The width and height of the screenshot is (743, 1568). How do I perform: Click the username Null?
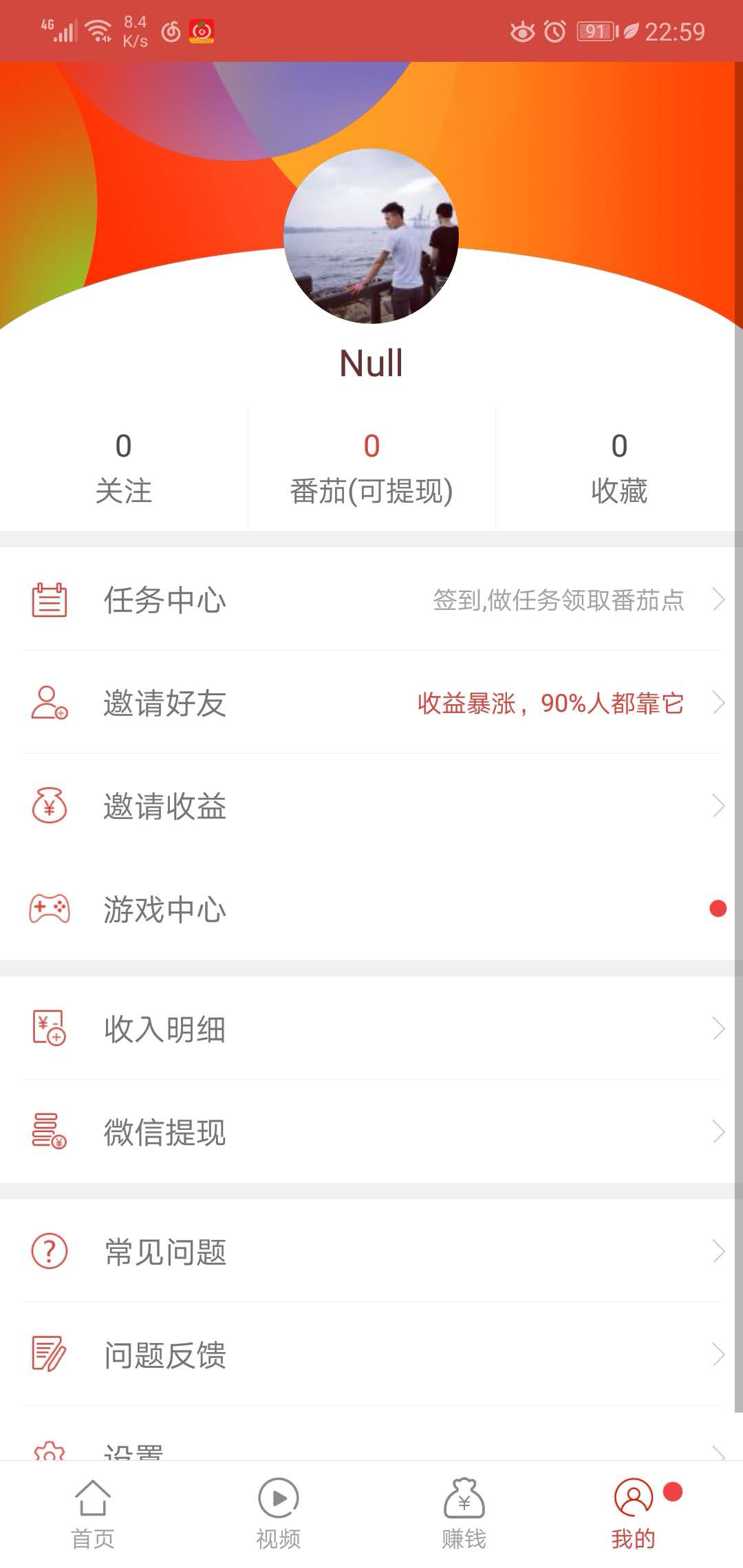point(371,362)
